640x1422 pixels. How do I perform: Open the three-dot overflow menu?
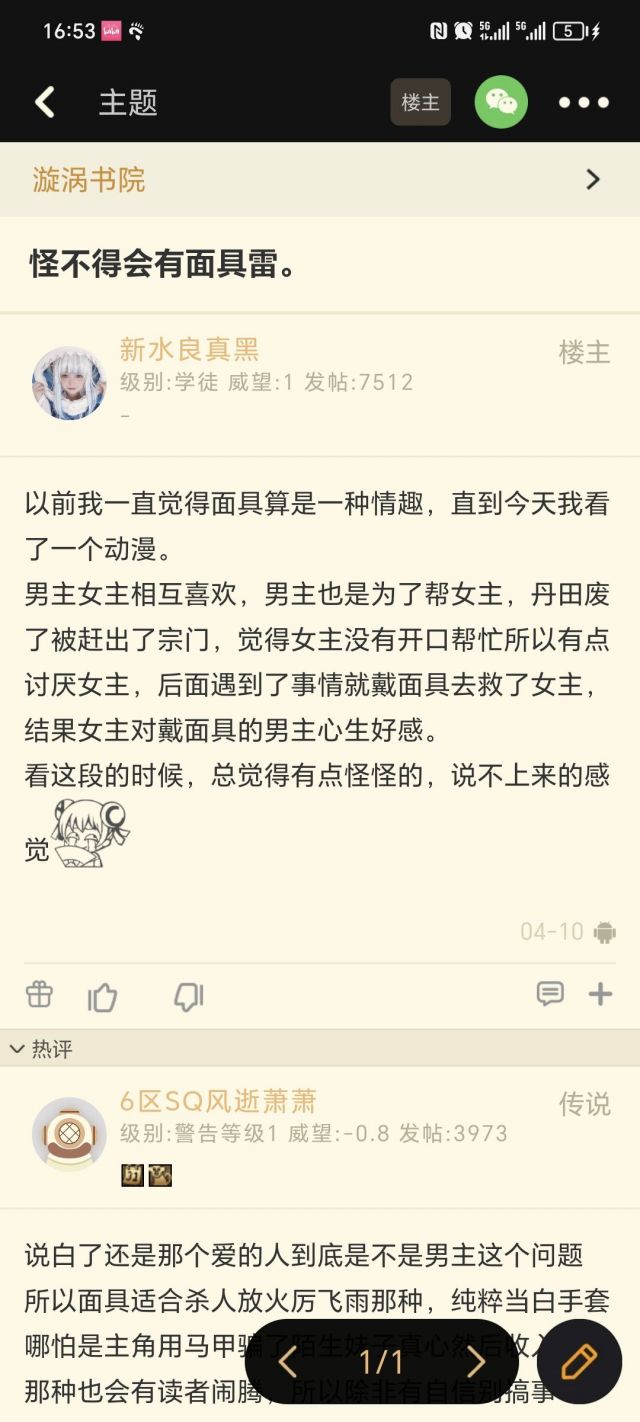(x=584, y=102)
